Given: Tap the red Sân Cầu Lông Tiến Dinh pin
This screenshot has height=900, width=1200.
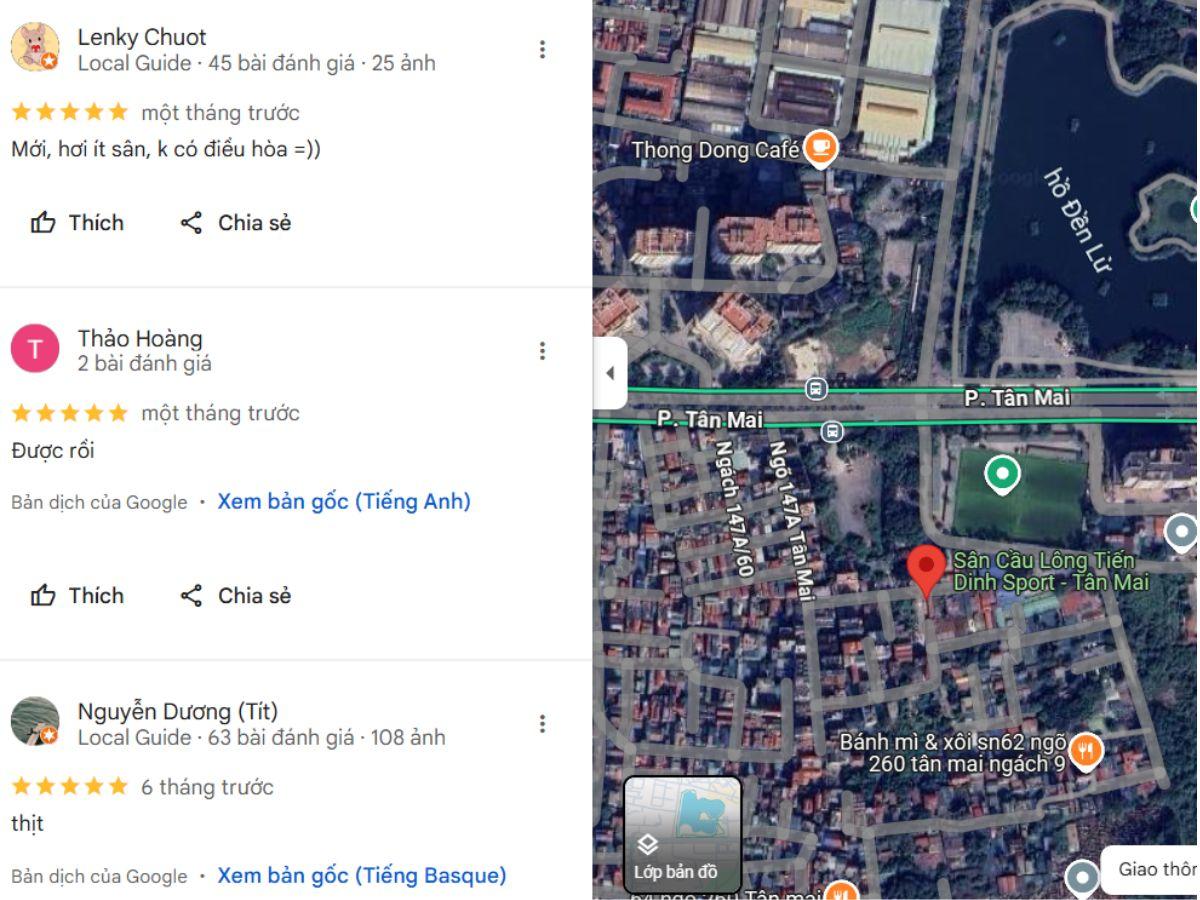Looking at the screenshot, I should click(926, 568).
